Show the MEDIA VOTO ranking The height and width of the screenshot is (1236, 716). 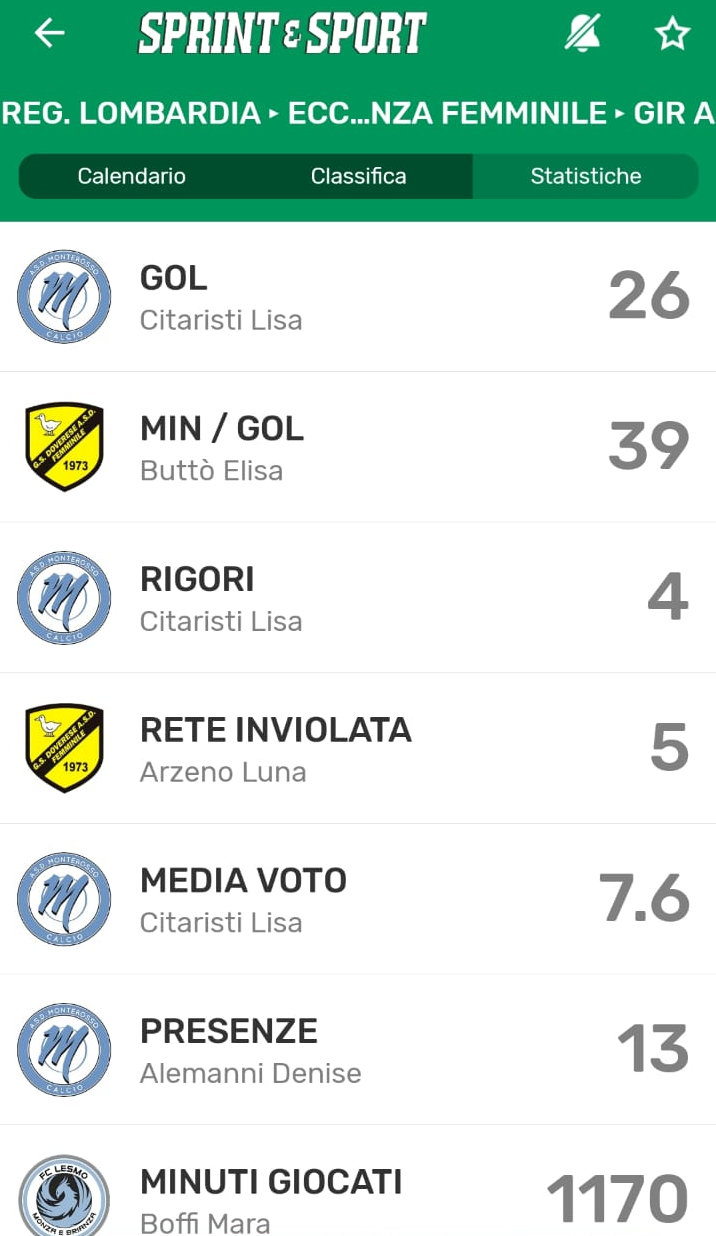[x=358, y=899]
